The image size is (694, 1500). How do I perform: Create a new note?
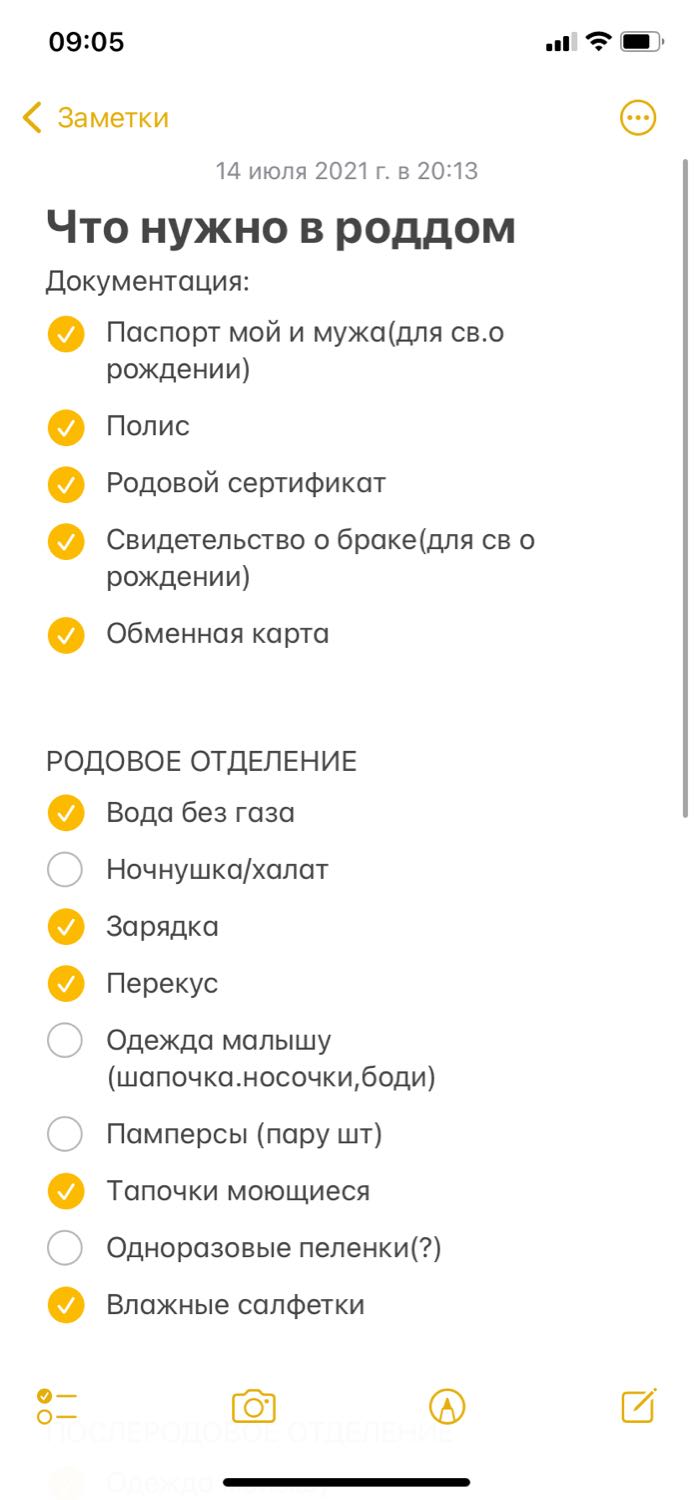639,1405
